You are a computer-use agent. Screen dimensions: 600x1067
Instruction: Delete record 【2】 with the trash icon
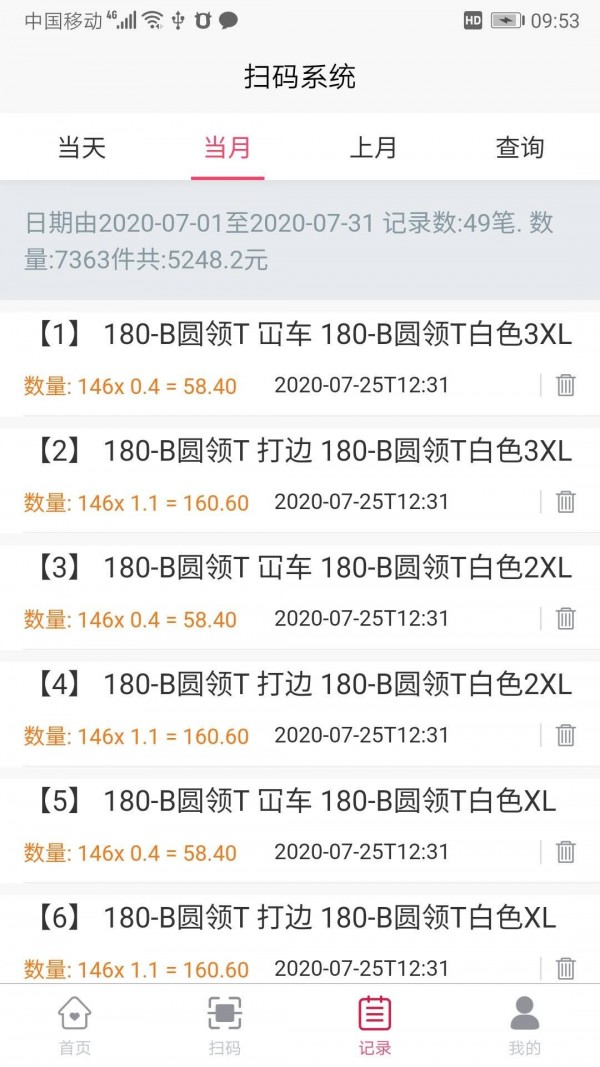coord(566,502)
